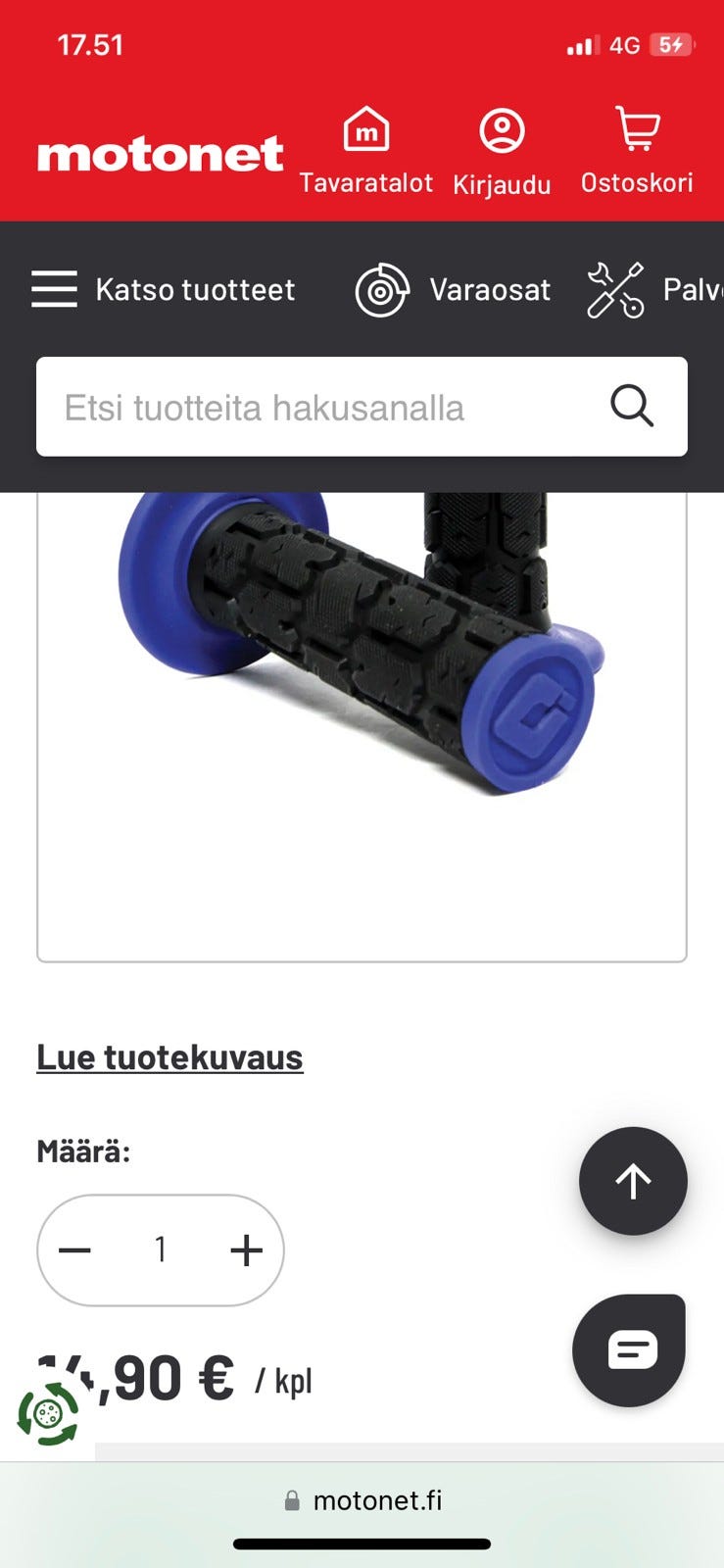Screen dimensions: 724x1568
Task: Select the Katso tuotteet menu item
Action: pyautogui.click(x=195, y=289)
